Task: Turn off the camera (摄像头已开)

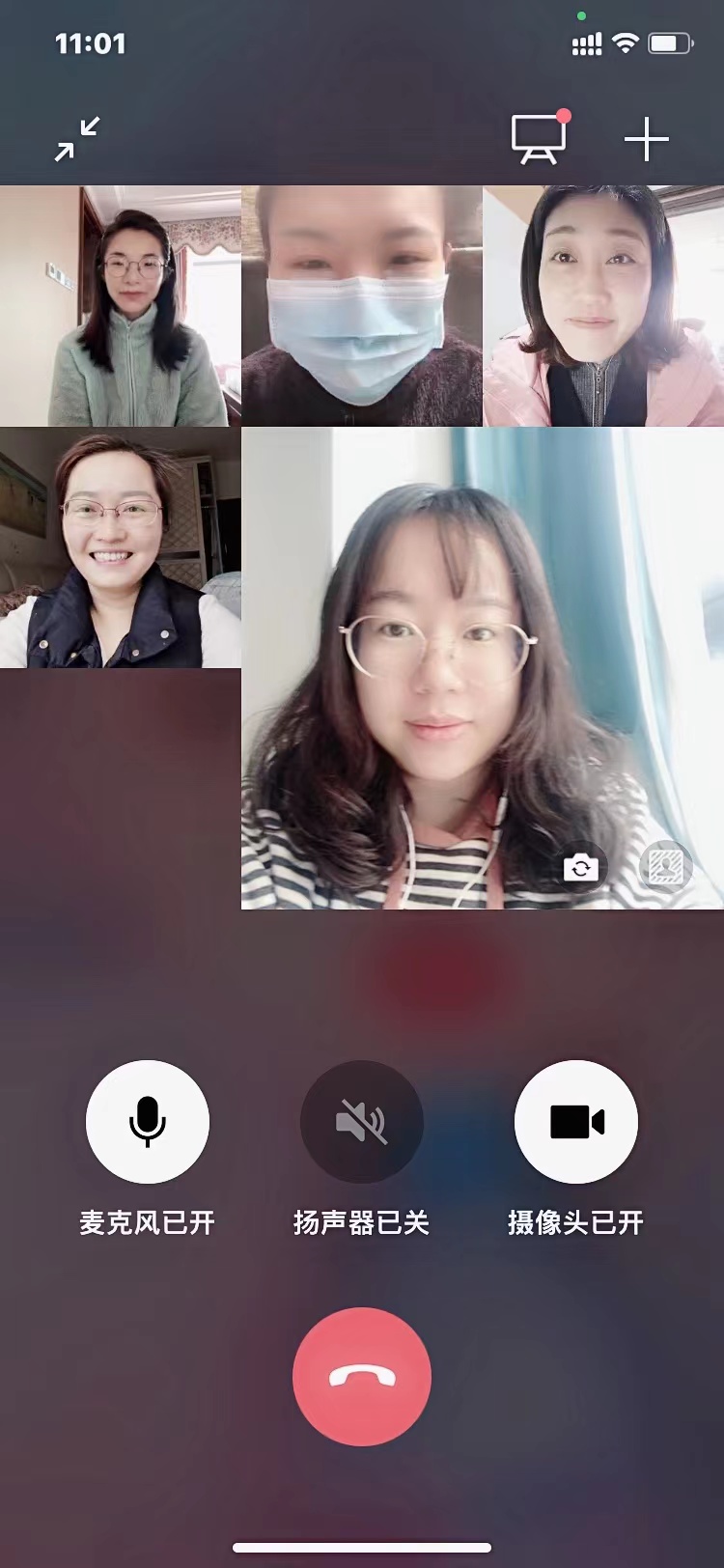Action: click(x=575, y=1121)
